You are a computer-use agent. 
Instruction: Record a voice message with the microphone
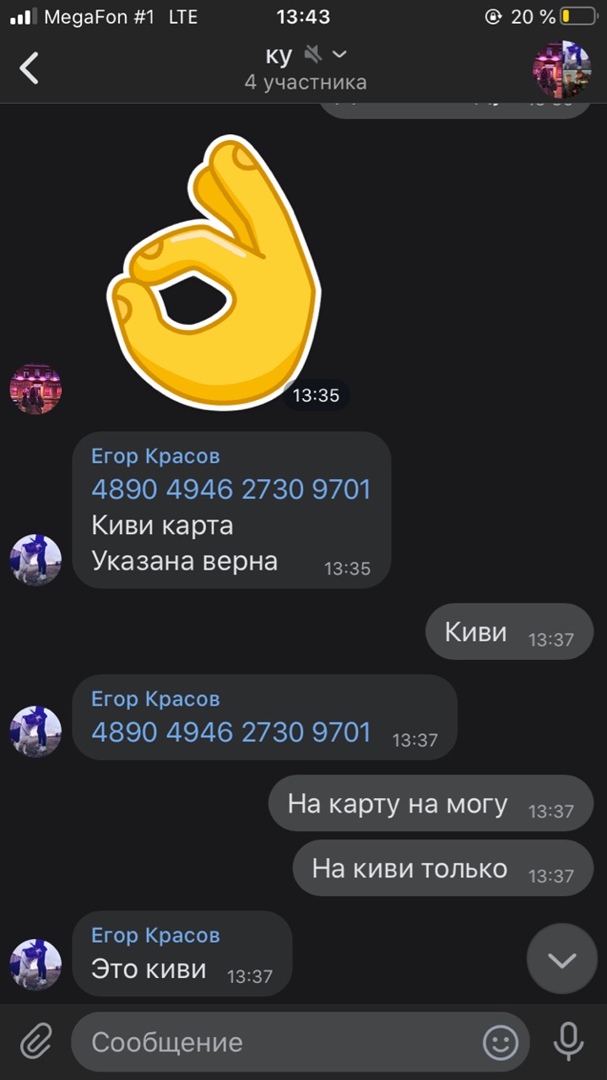tap(569, 1042)
